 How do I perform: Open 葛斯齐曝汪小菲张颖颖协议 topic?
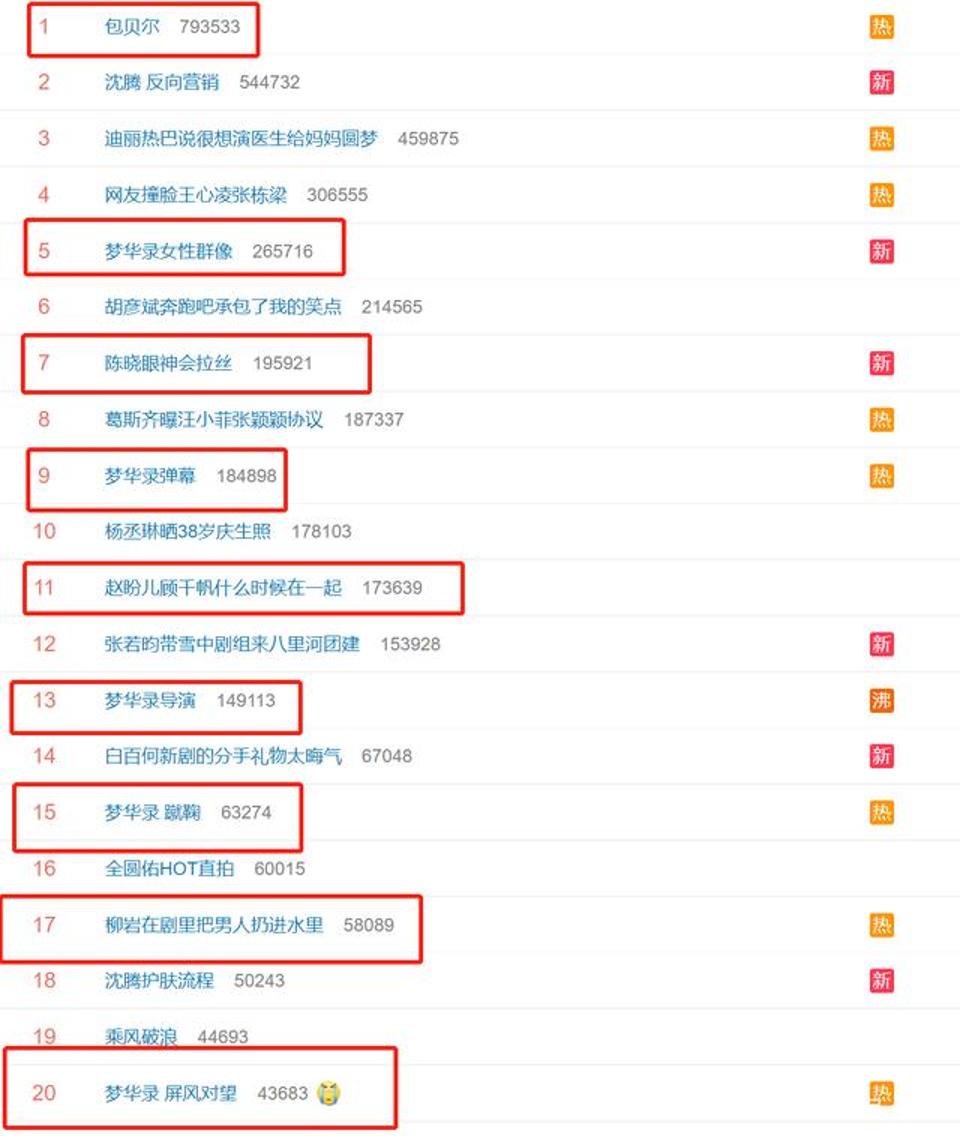213,420
